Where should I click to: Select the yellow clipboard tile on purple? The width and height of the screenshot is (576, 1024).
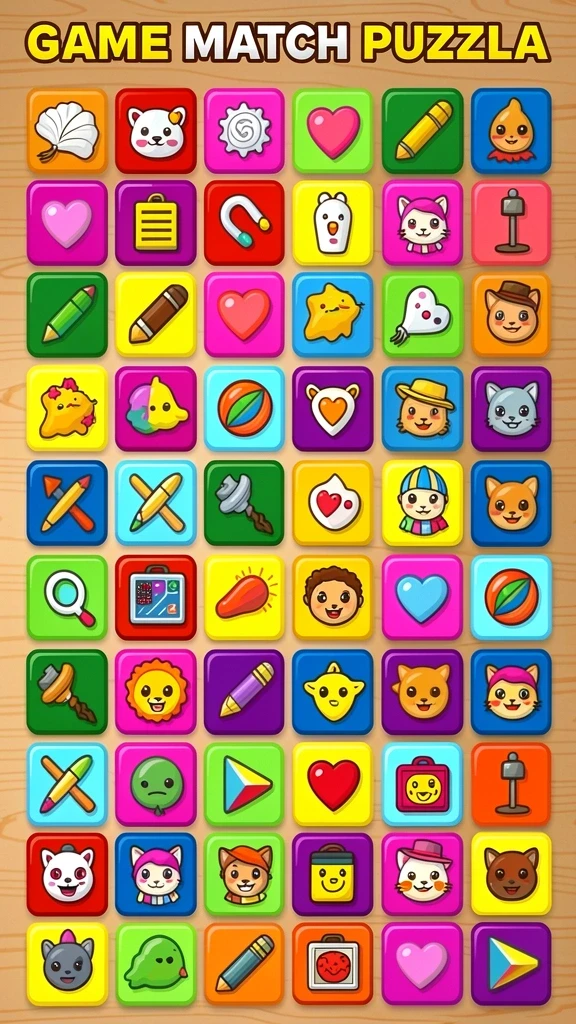(x=155, y=223)
